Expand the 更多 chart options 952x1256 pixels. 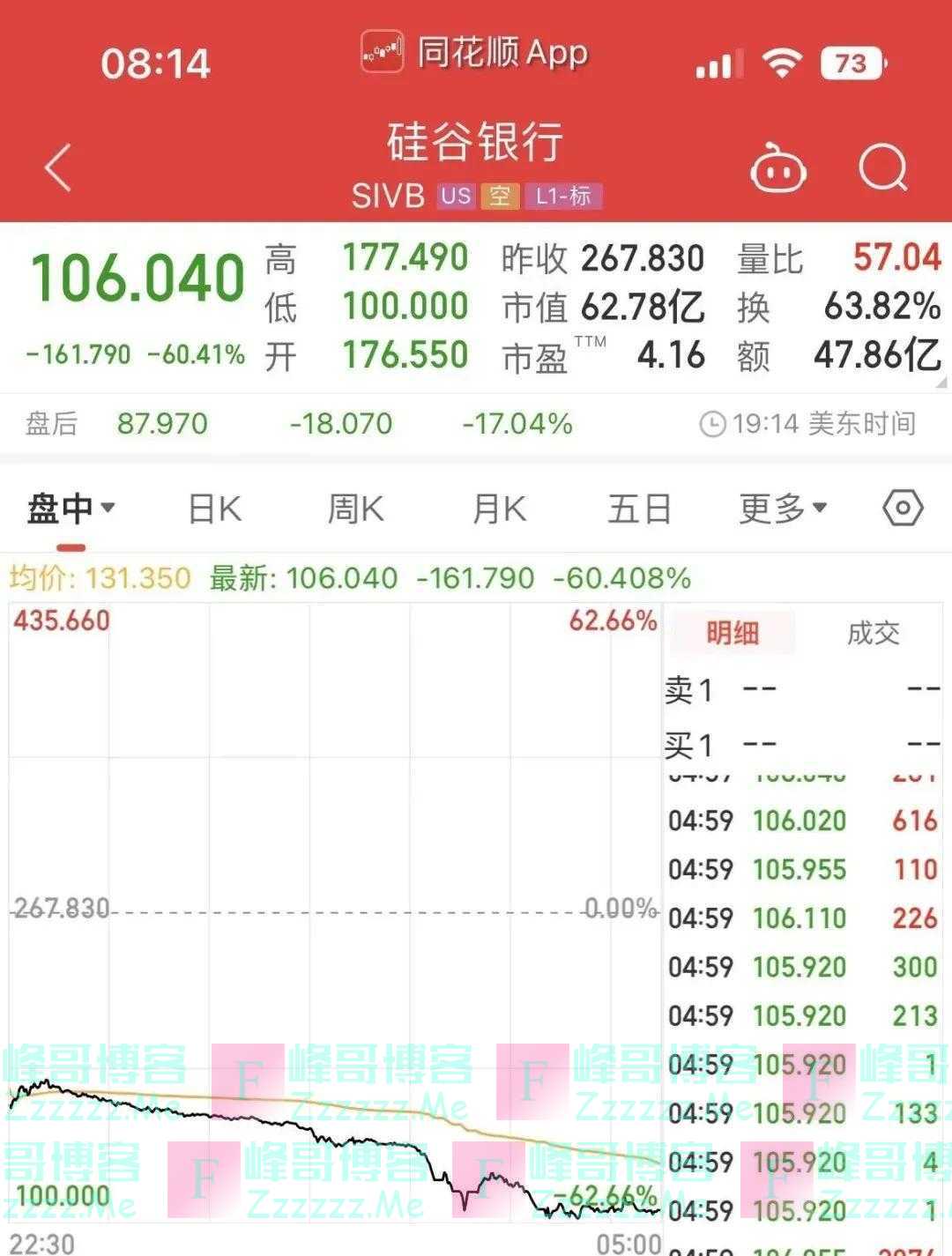(x=783, y=509)
